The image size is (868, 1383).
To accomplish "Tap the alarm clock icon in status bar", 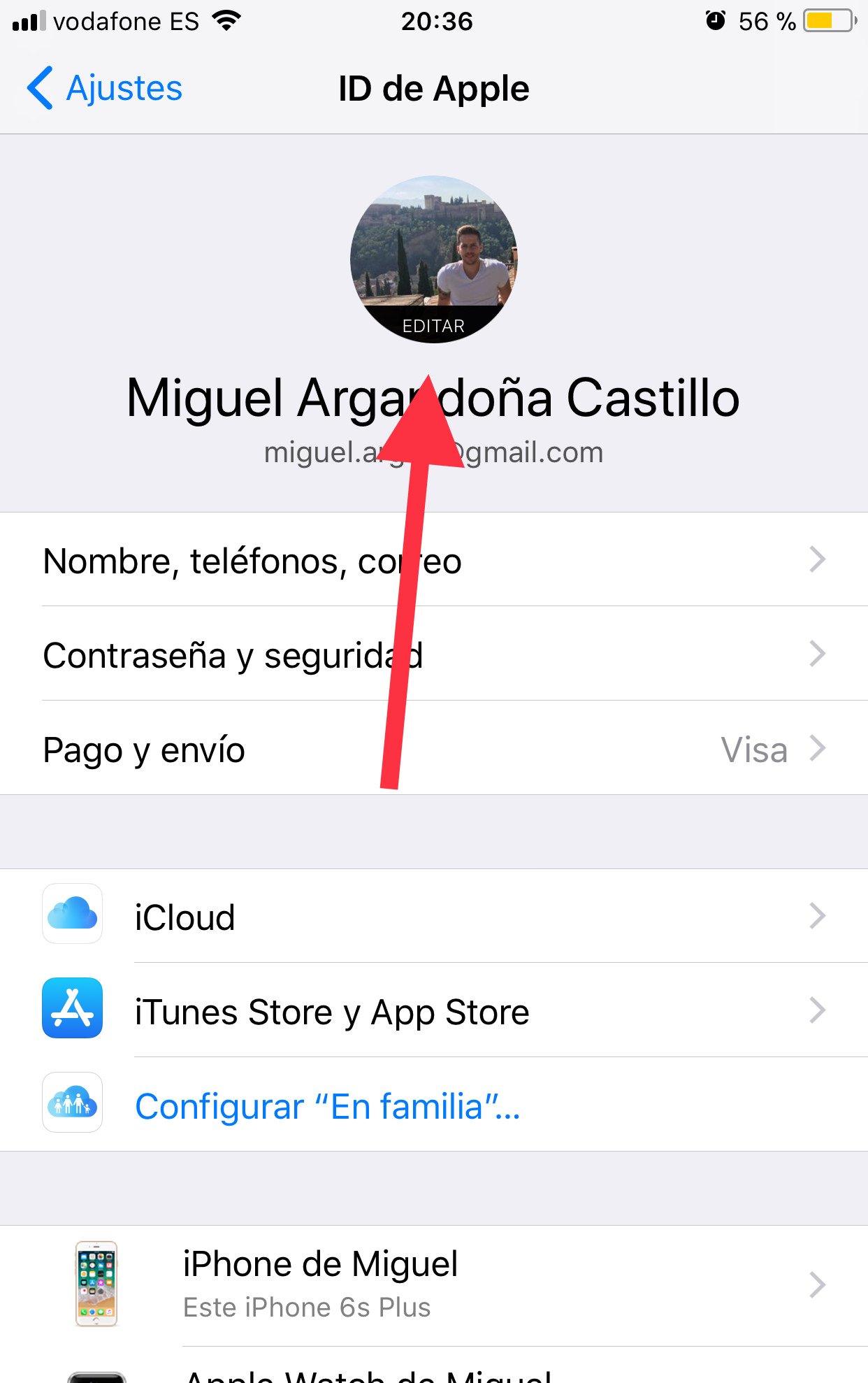I will [x=714, y=20].
